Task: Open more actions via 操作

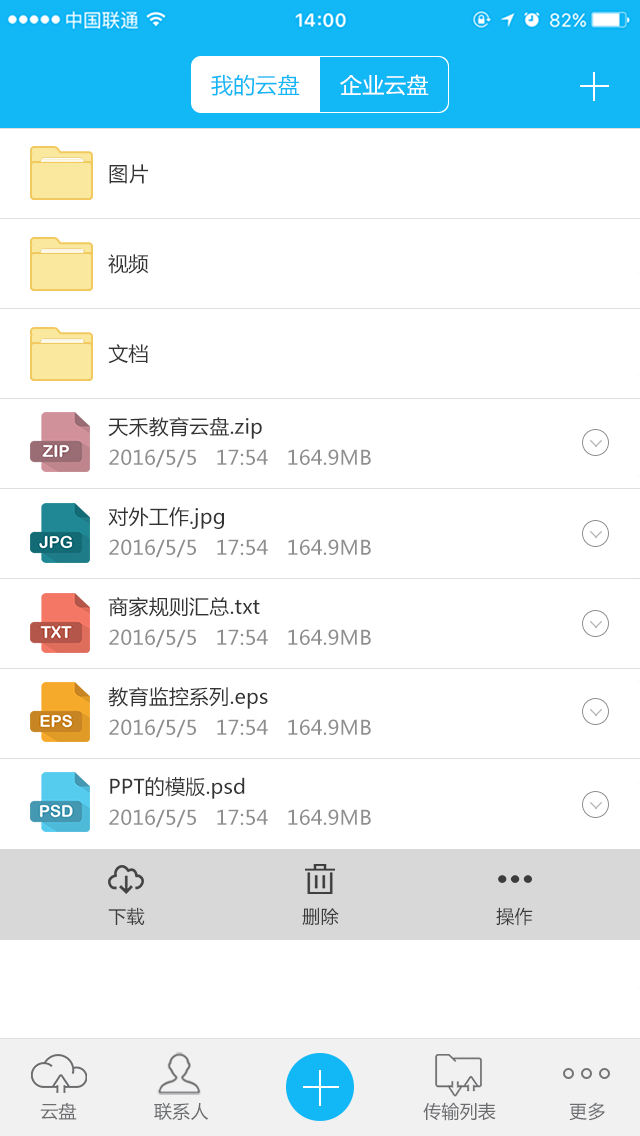Action: coord(514,894)
